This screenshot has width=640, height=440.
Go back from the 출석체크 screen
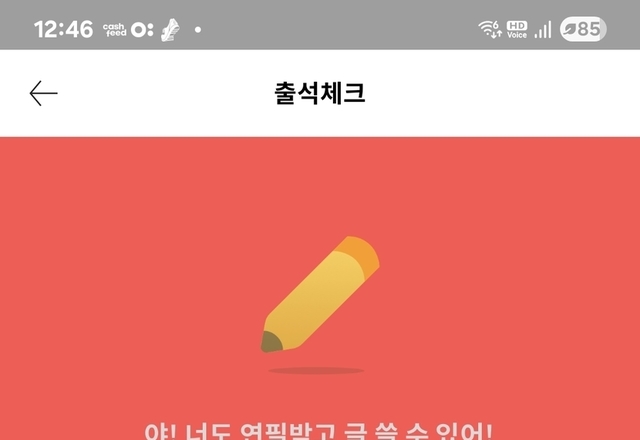(x=43, y=94)
